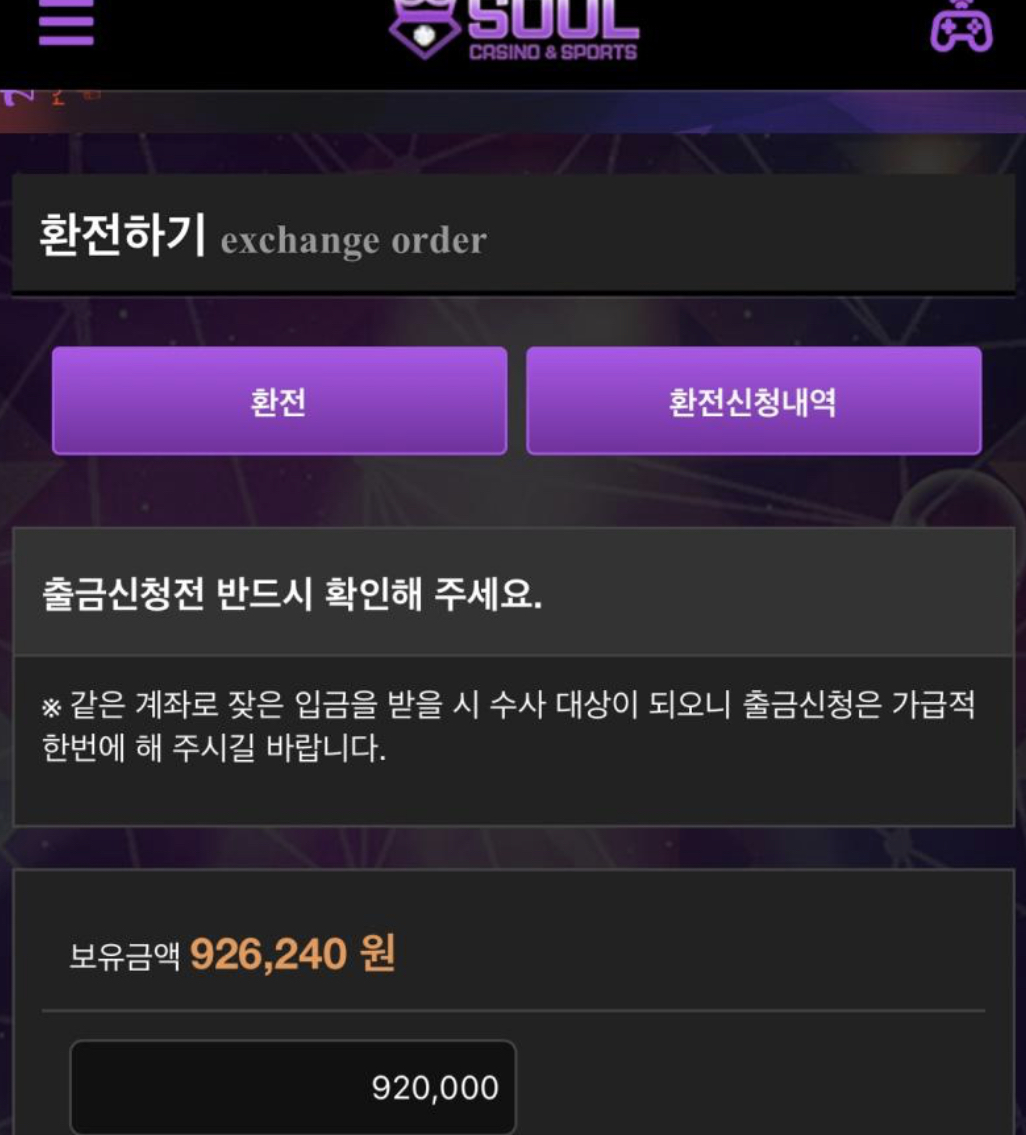Open 환전신청내역 history

[753, 401]
